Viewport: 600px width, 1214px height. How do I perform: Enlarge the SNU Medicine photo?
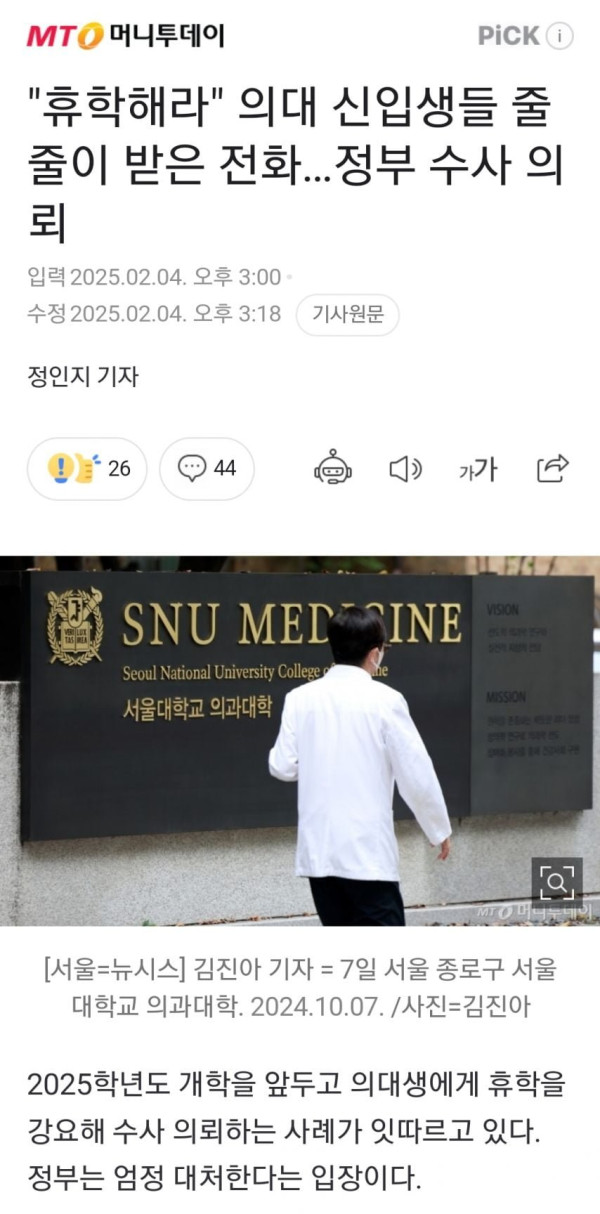pyautogui.click(x=556, y=882)
